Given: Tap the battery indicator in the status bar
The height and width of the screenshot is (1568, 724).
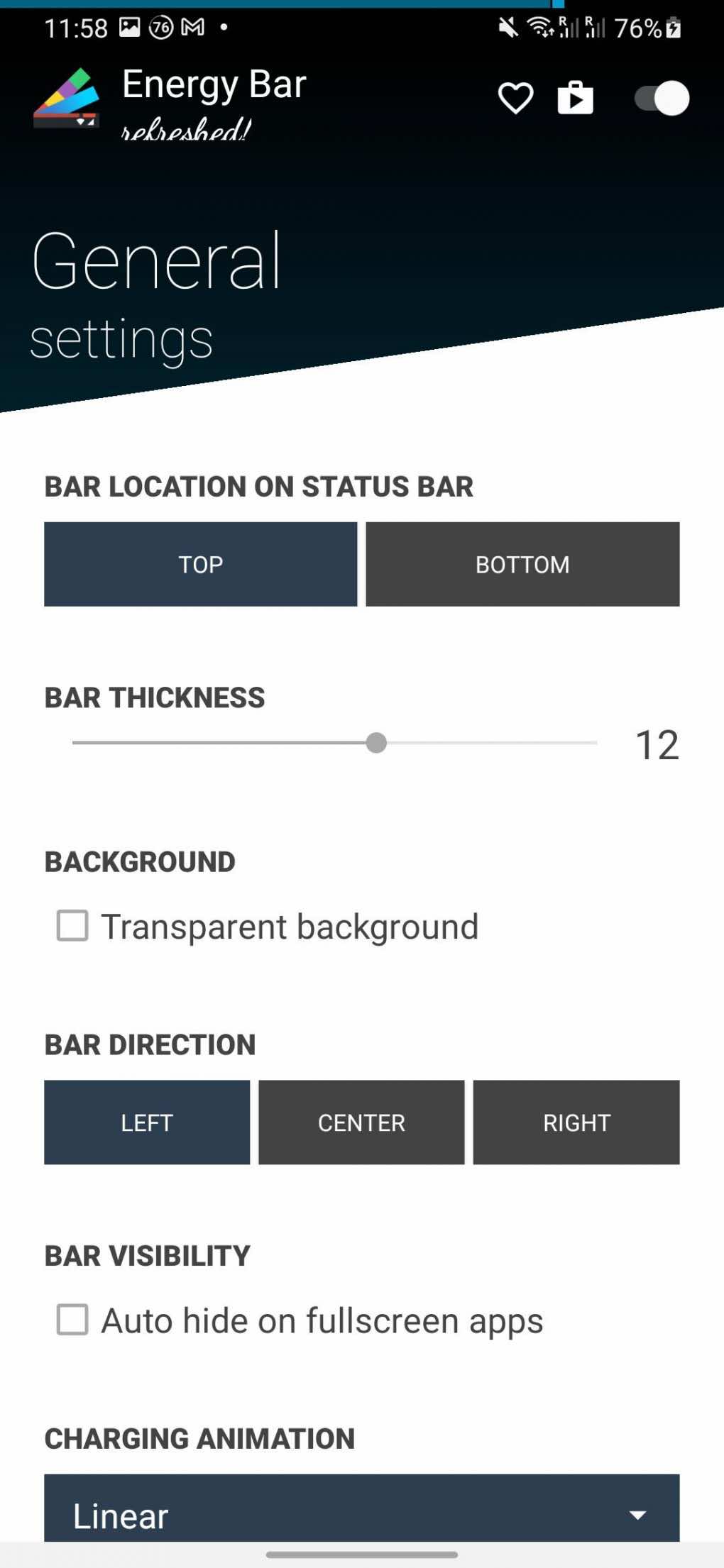Looking at the screenshot, I should (671, 28).
